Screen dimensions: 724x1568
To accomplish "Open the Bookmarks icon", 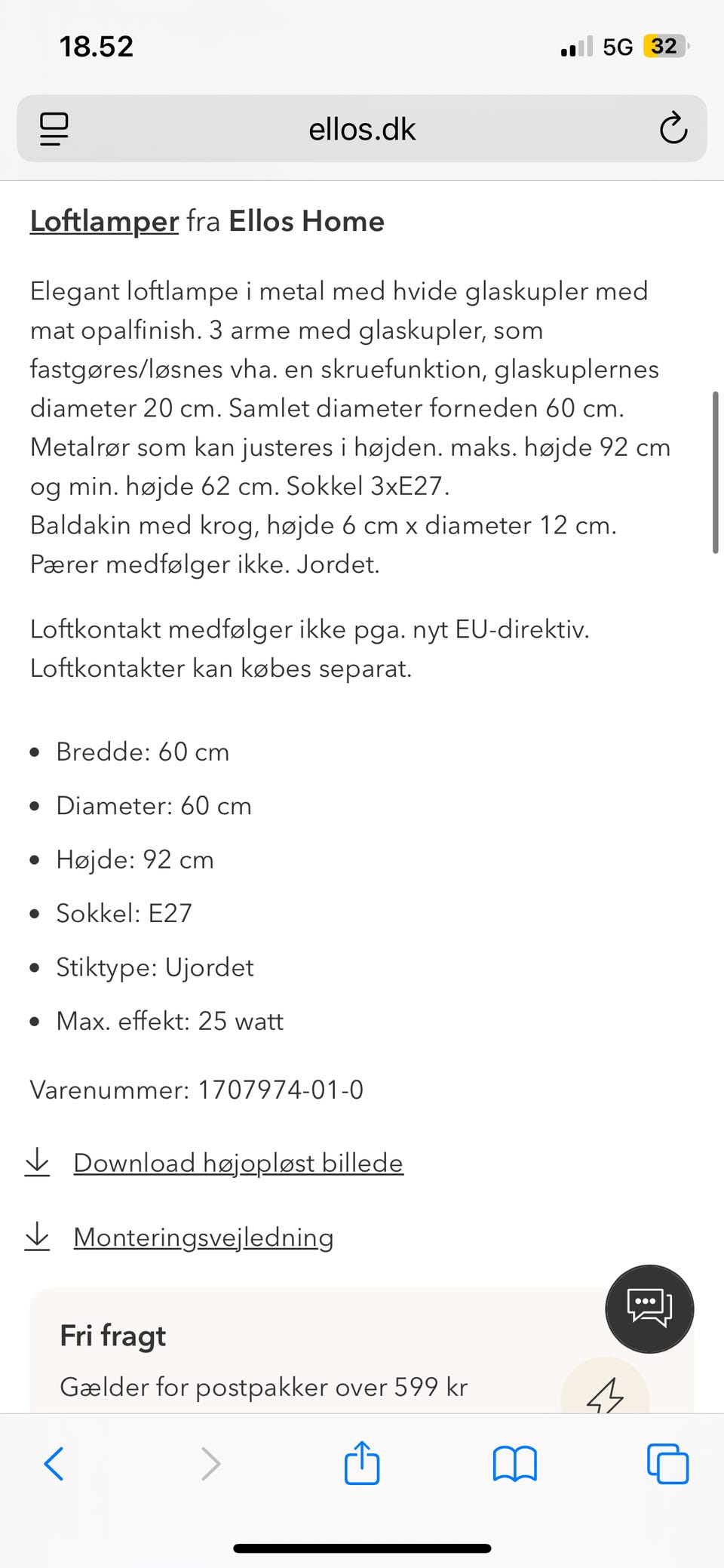I will coord(514,1462).
